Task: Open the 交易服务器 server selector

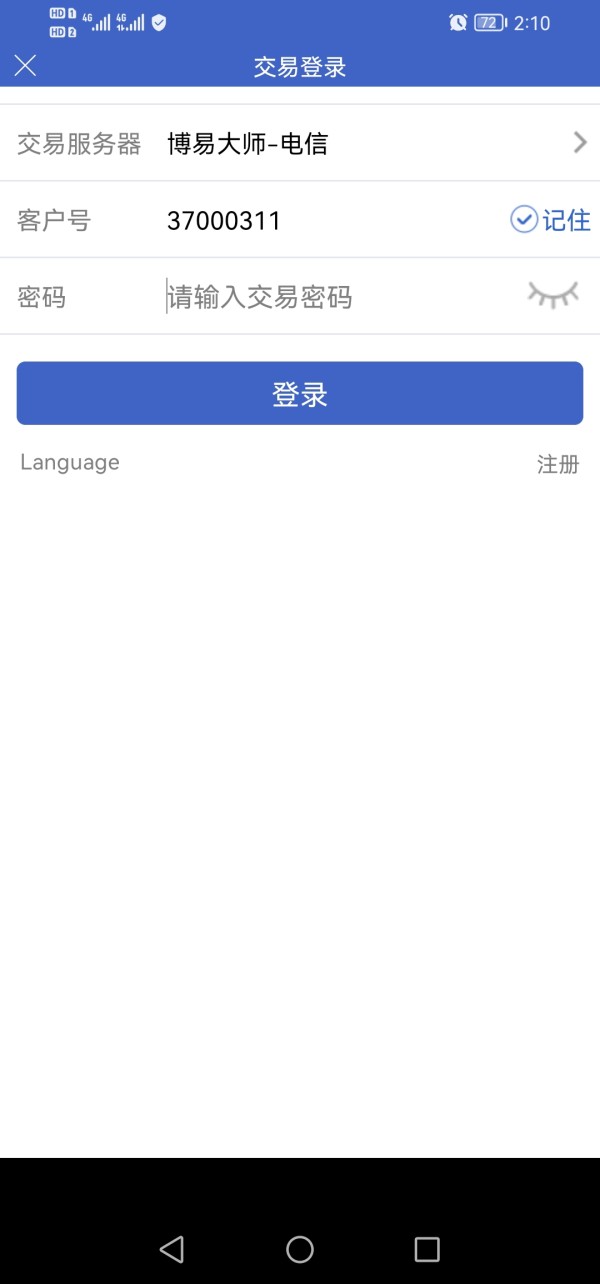Action: click(300, 143)
